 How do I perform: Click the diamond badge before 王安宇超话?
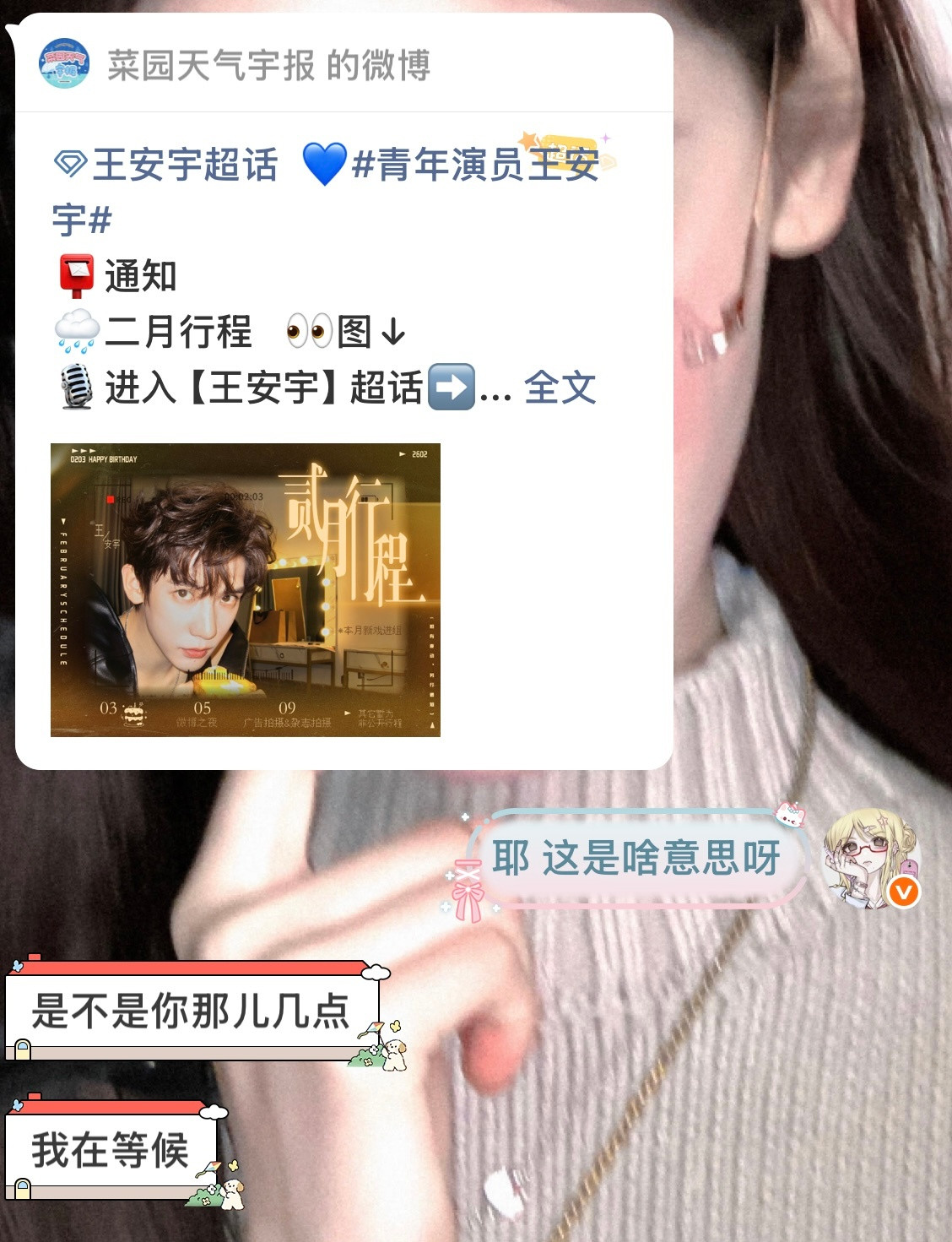click(x=70, y=166)
